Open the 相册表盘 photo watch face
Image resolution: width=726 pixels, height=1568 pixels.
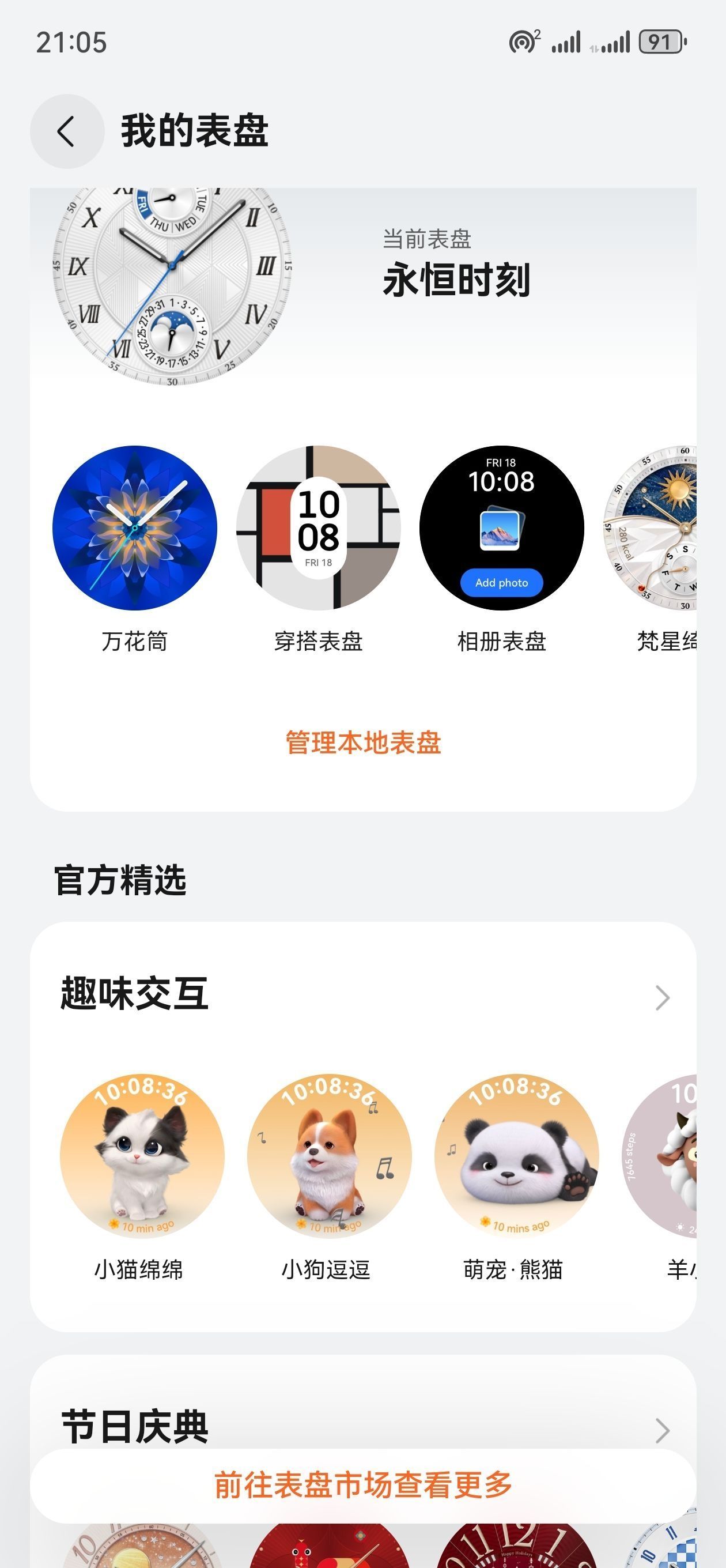click(501, 529)
